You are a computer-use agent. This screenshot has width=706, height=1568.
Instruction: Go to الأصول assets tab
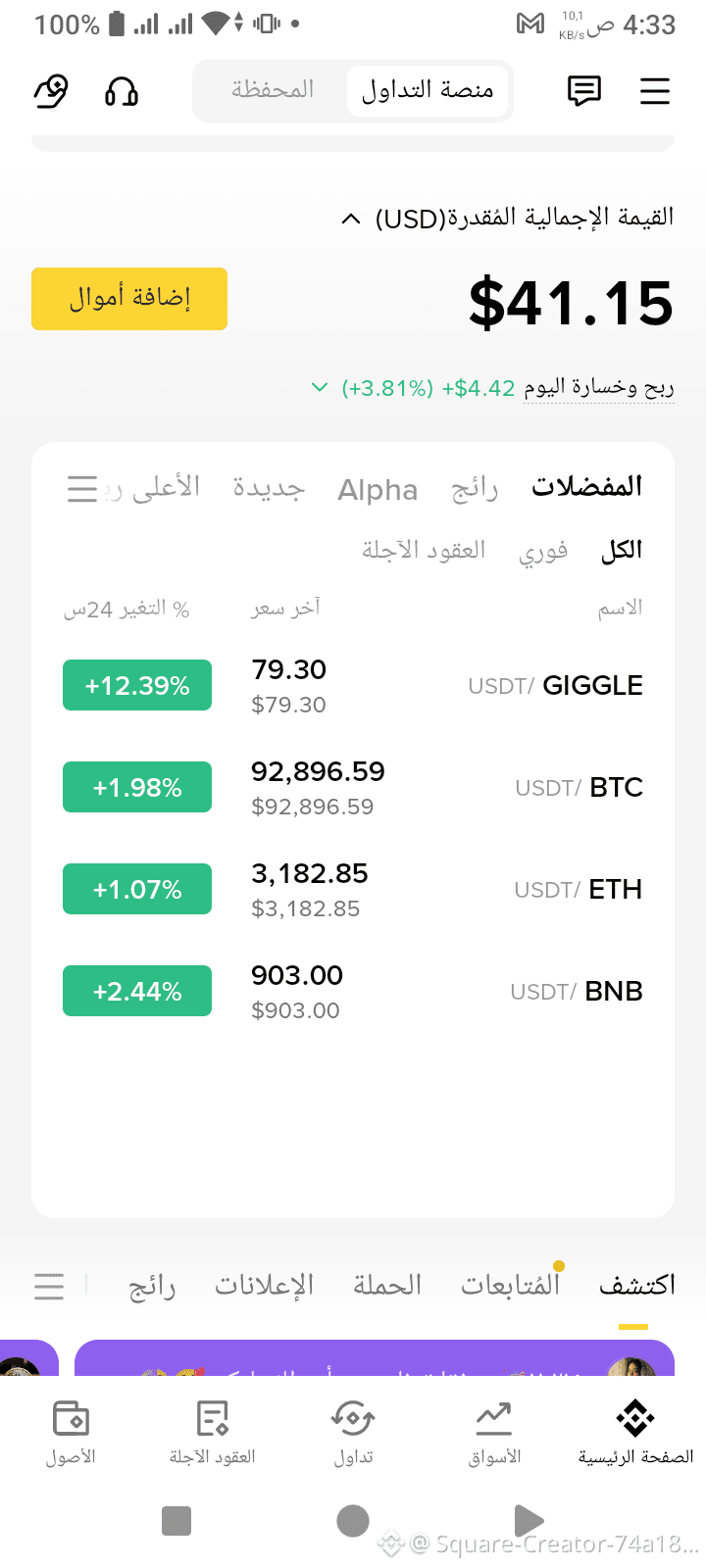[71, 1433]
